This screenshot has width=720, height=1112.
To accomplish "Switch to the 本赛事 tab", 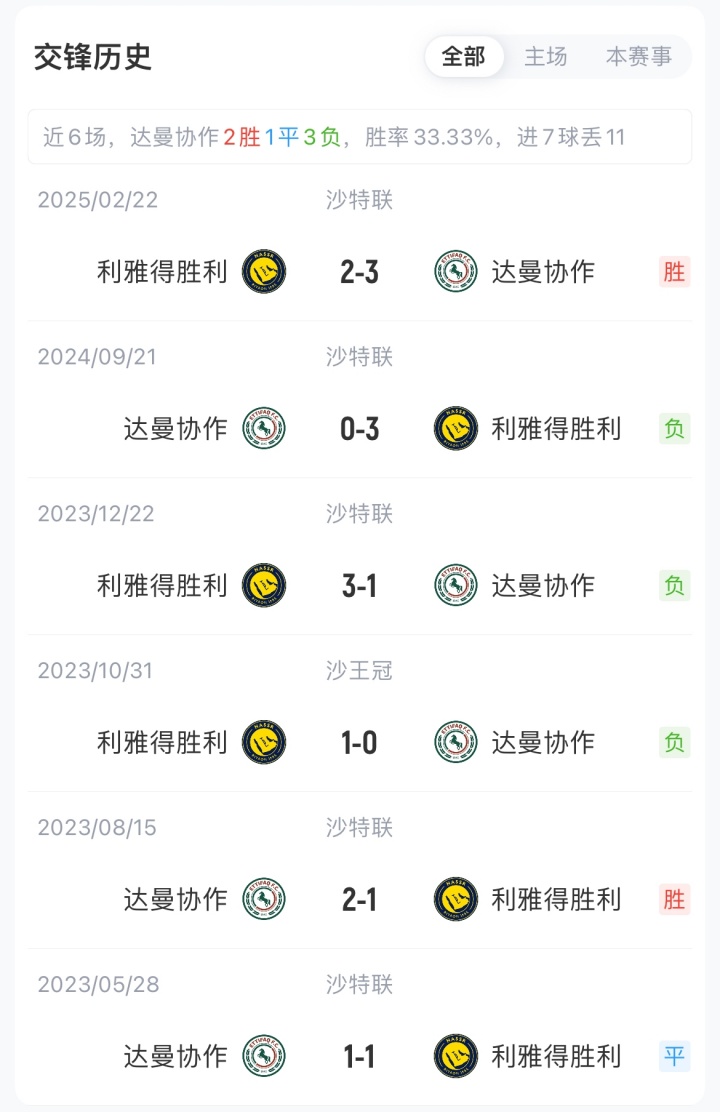I will (639, 57).
